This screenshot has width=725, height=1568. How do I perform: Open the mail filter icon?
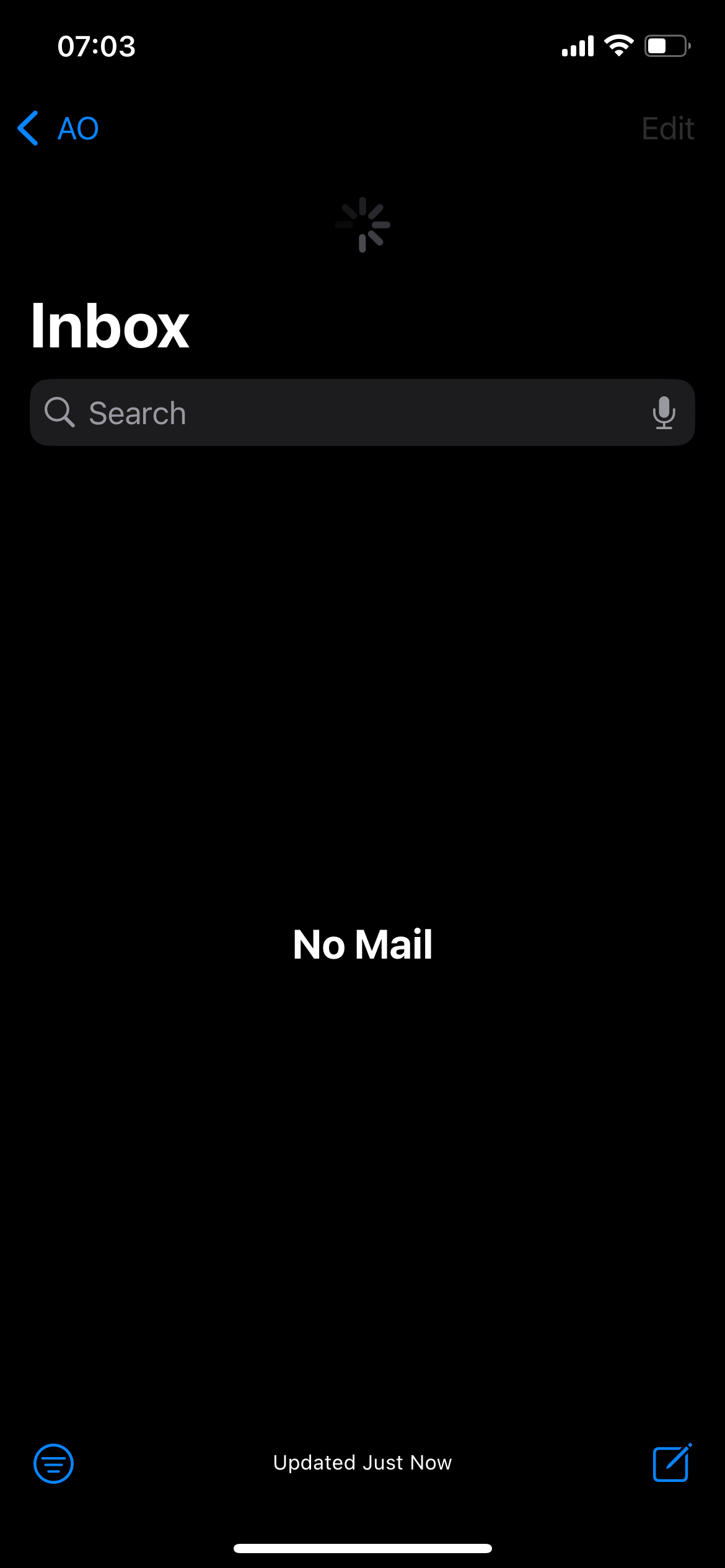[x=53, y=1464]
